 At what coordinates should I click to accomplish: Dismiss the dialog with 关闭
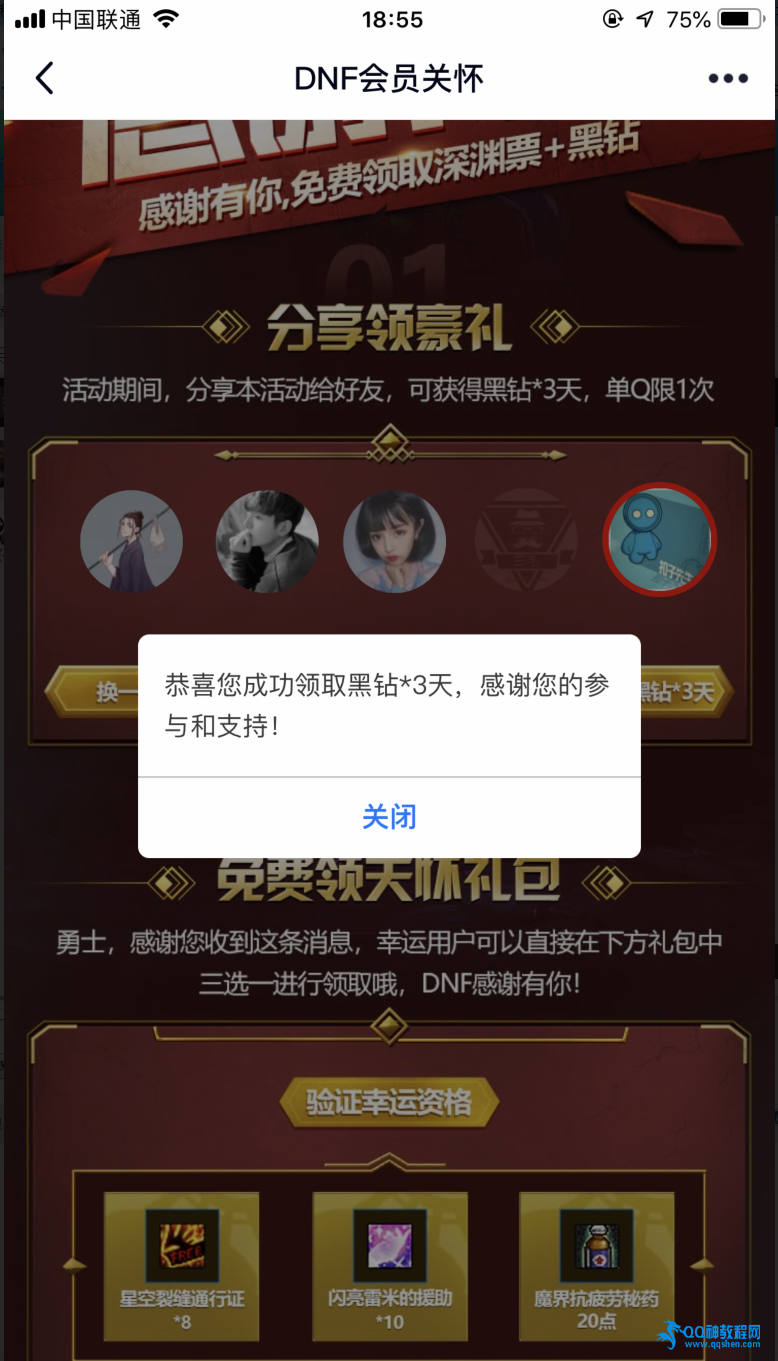389,817
